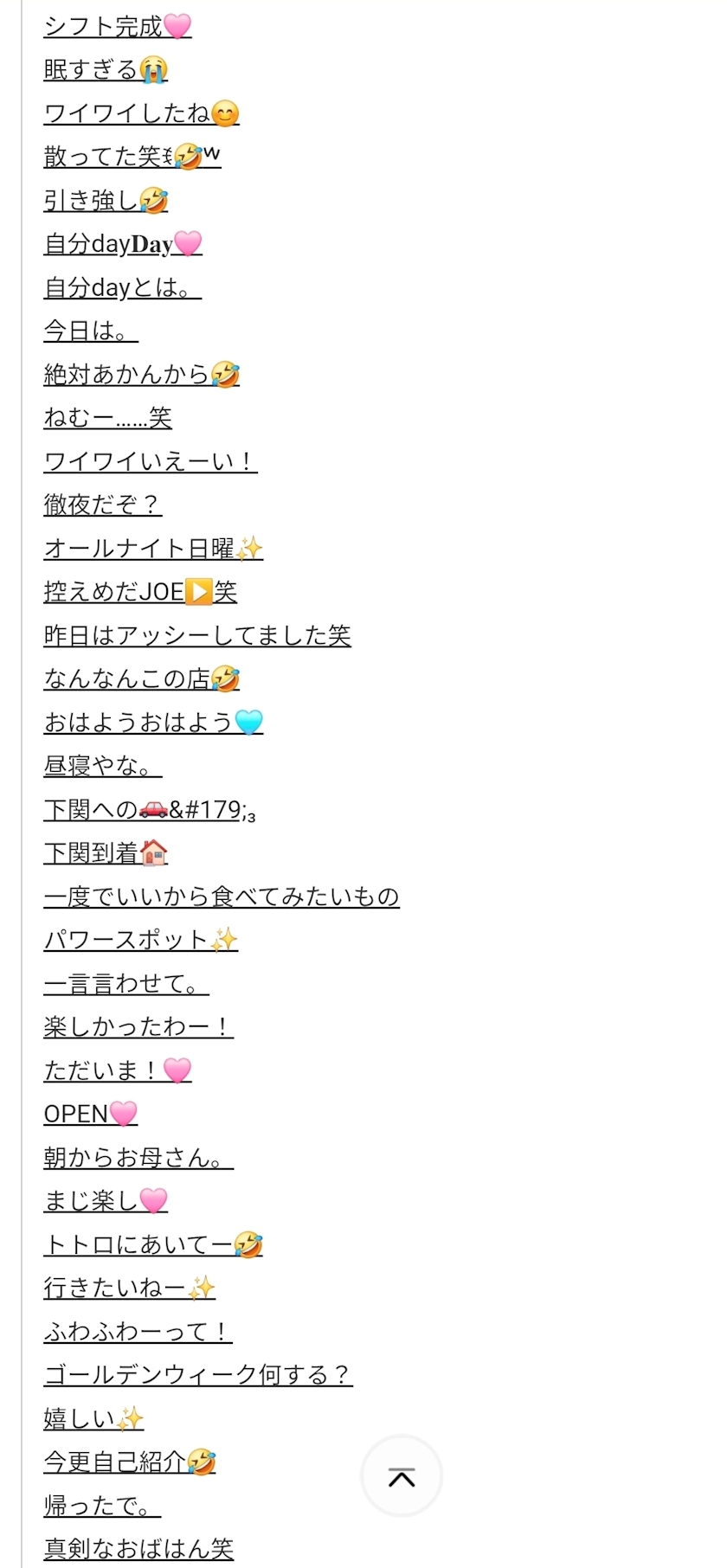This screenshot has width=727, height=1568.
Task: Open '一度でいいから食べてみたいもの' link
Action: [x=222, y=896]
